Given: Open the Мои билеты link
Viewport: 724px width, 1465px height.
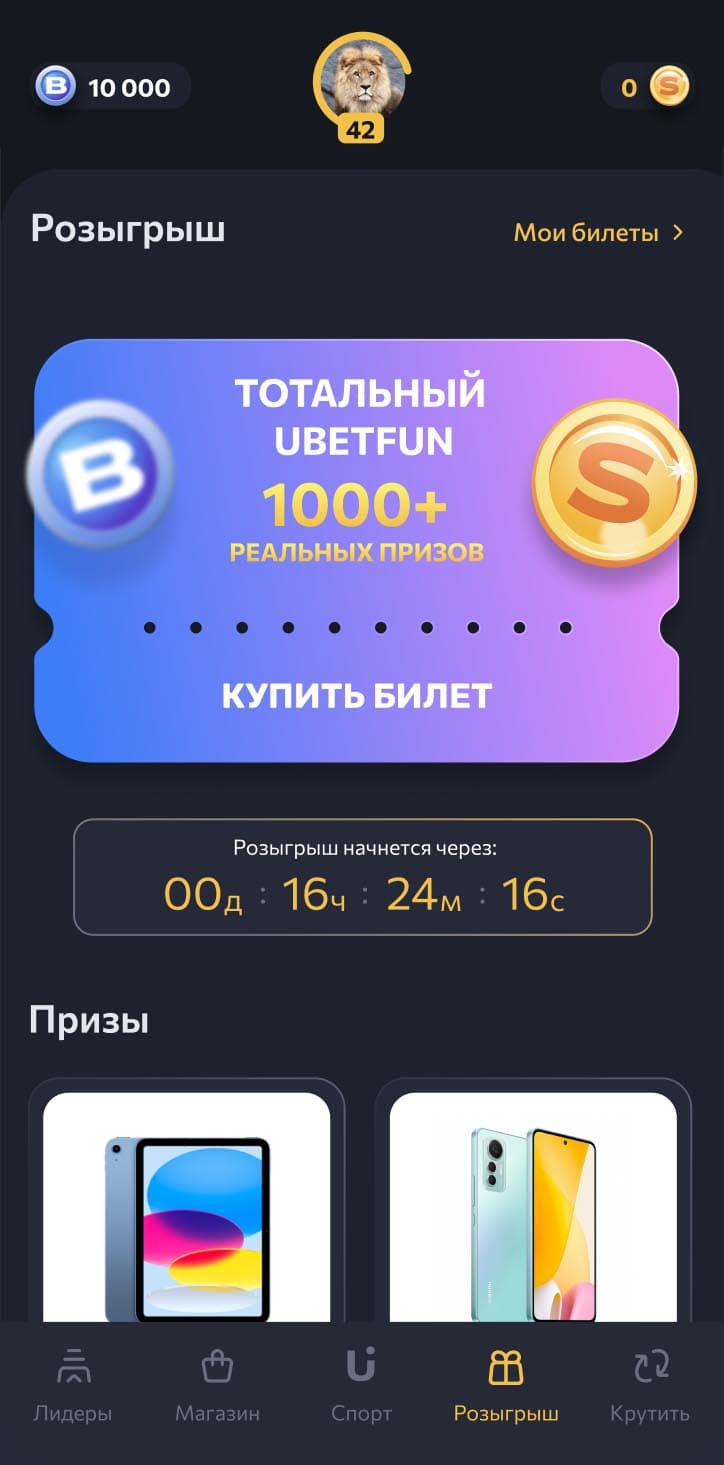Looking at the screenshot, I should click(x=598, y=233).
